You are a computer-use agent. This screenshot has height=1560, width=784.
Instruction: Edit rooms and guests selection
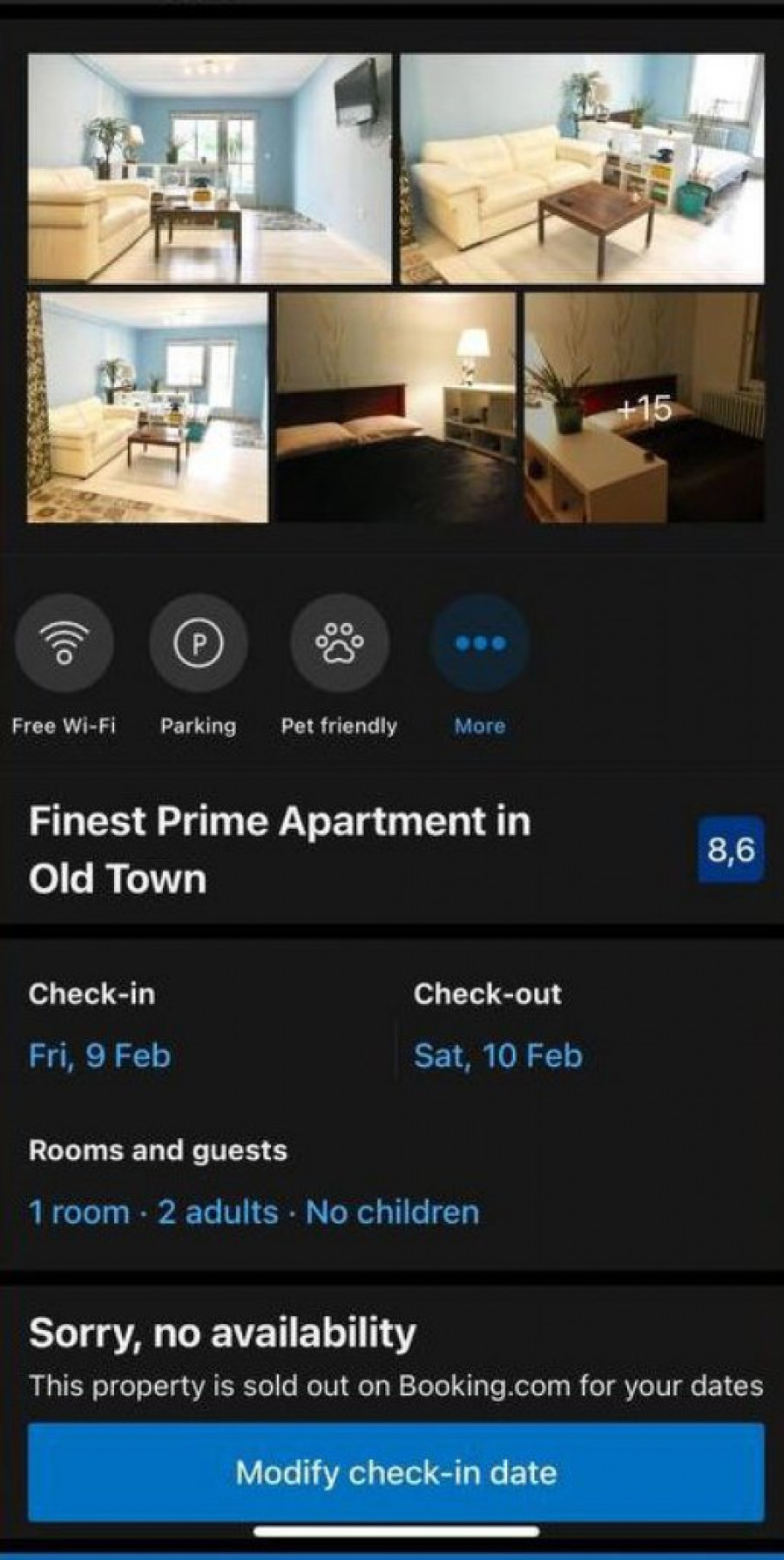[x=253, y=1211]
